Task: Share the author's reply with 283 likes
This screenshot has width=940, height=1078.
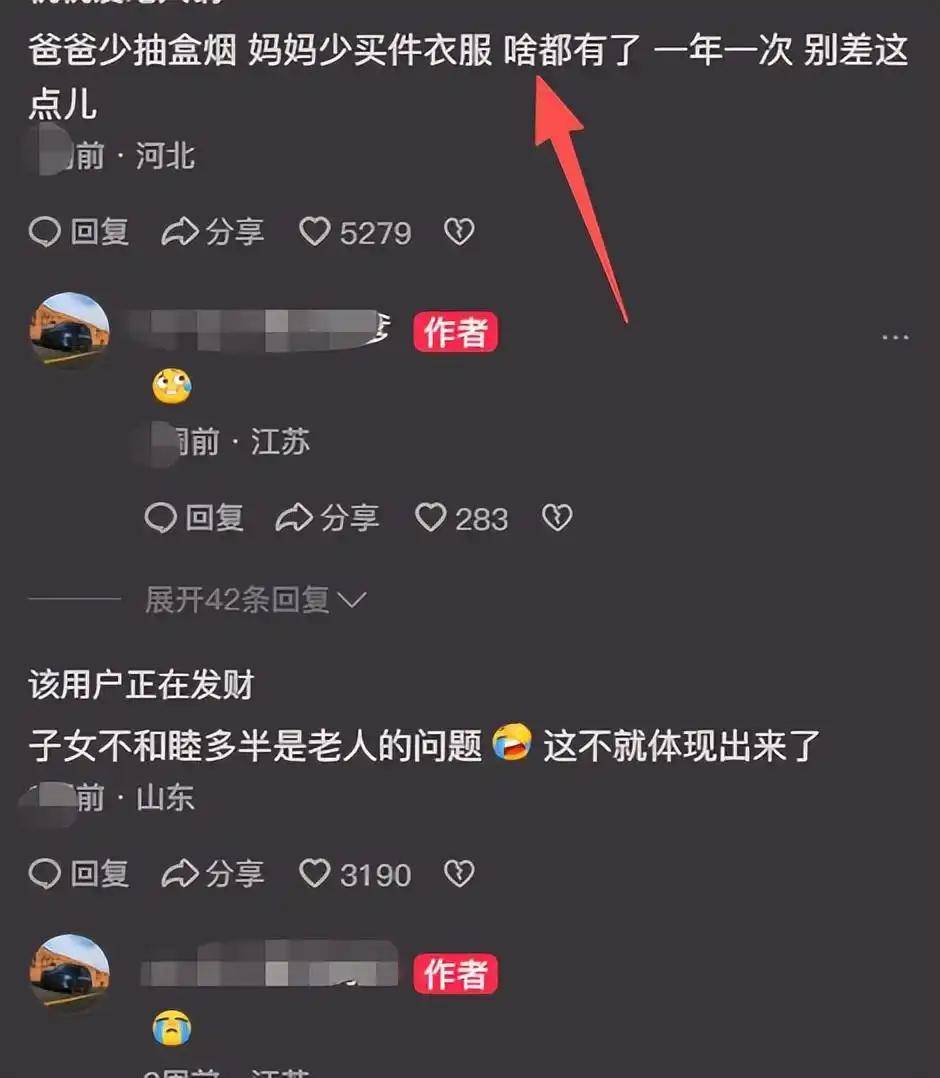Action: [328, 518]
